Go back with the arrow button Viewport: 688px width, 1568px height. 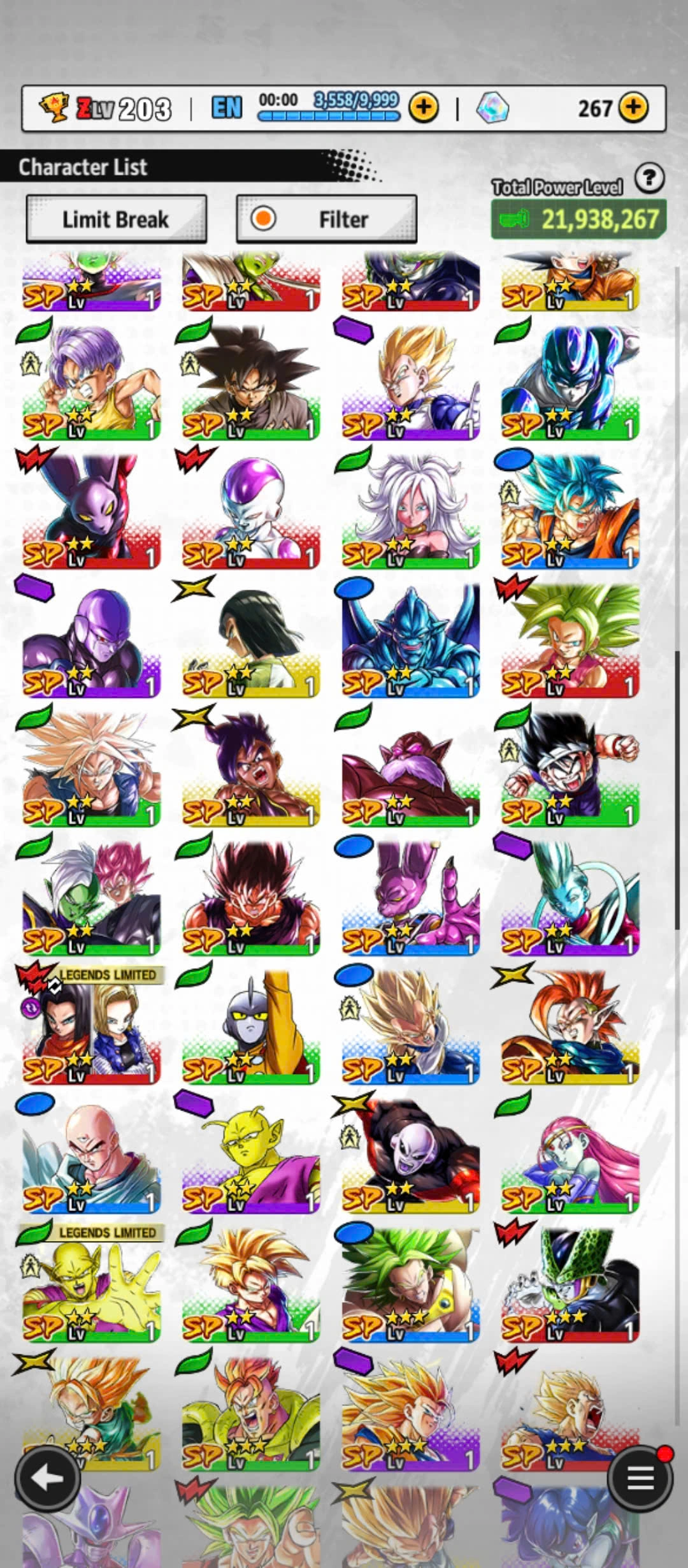(48, 1479)
